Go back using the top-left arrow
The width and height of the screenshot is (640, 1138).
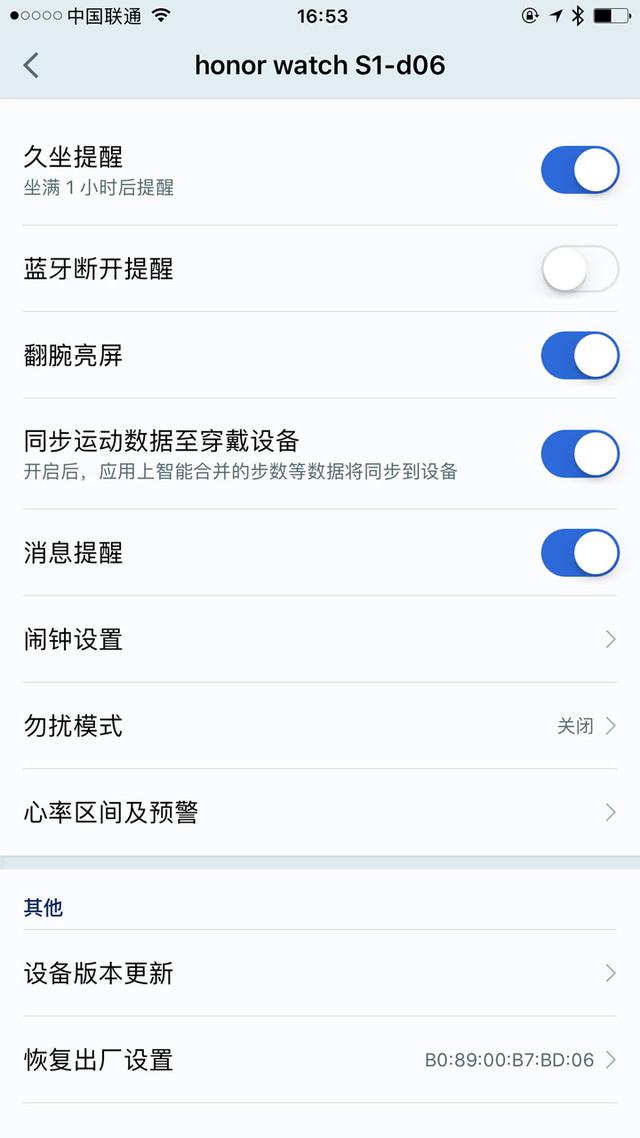(x=30, y=65)
